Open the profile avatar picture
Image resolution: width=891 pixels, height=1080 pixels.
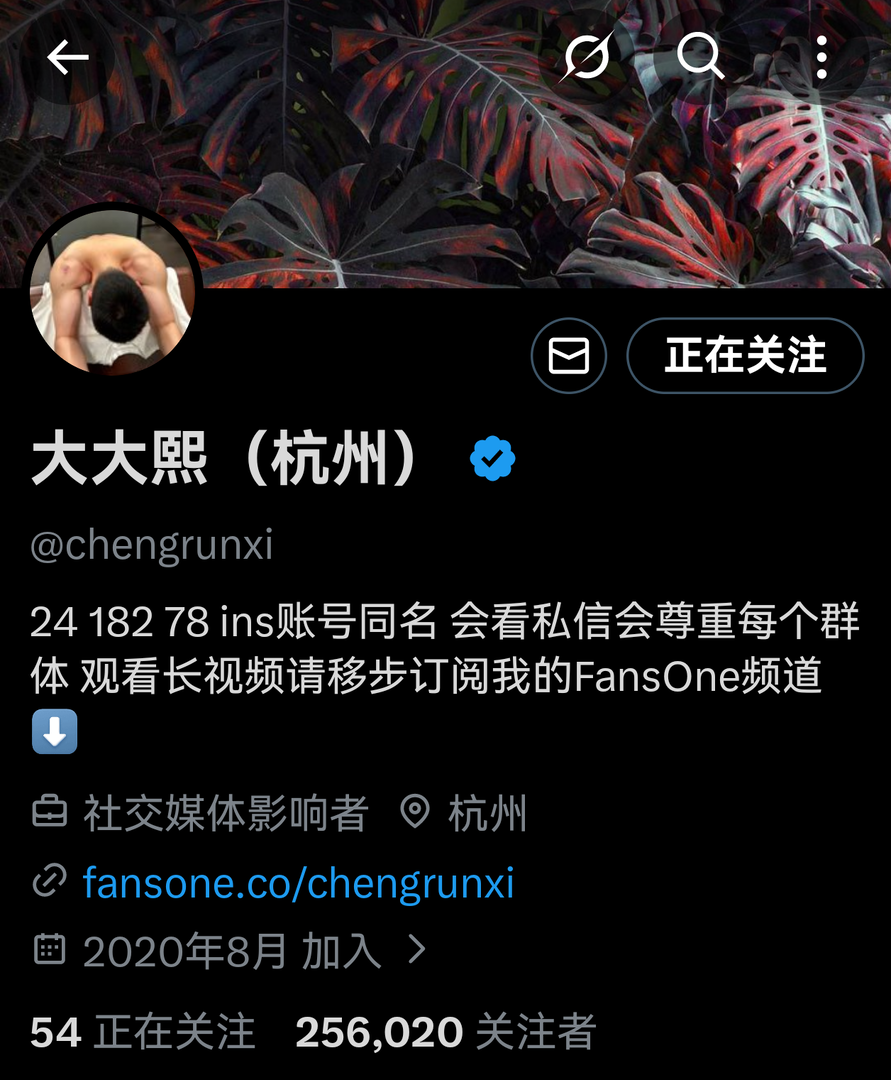point(113,295)
